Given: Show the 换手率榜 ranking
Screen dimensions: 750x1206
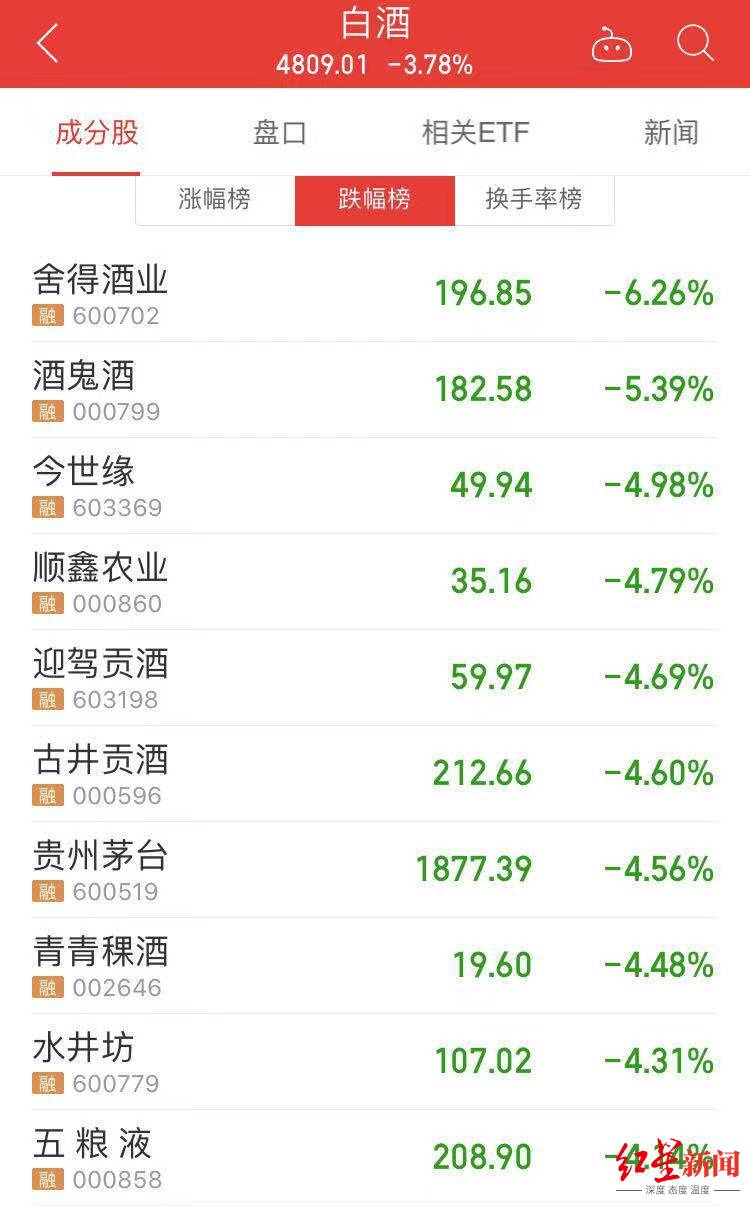Looking at the screenshot, I should click(x=534, y=199).
